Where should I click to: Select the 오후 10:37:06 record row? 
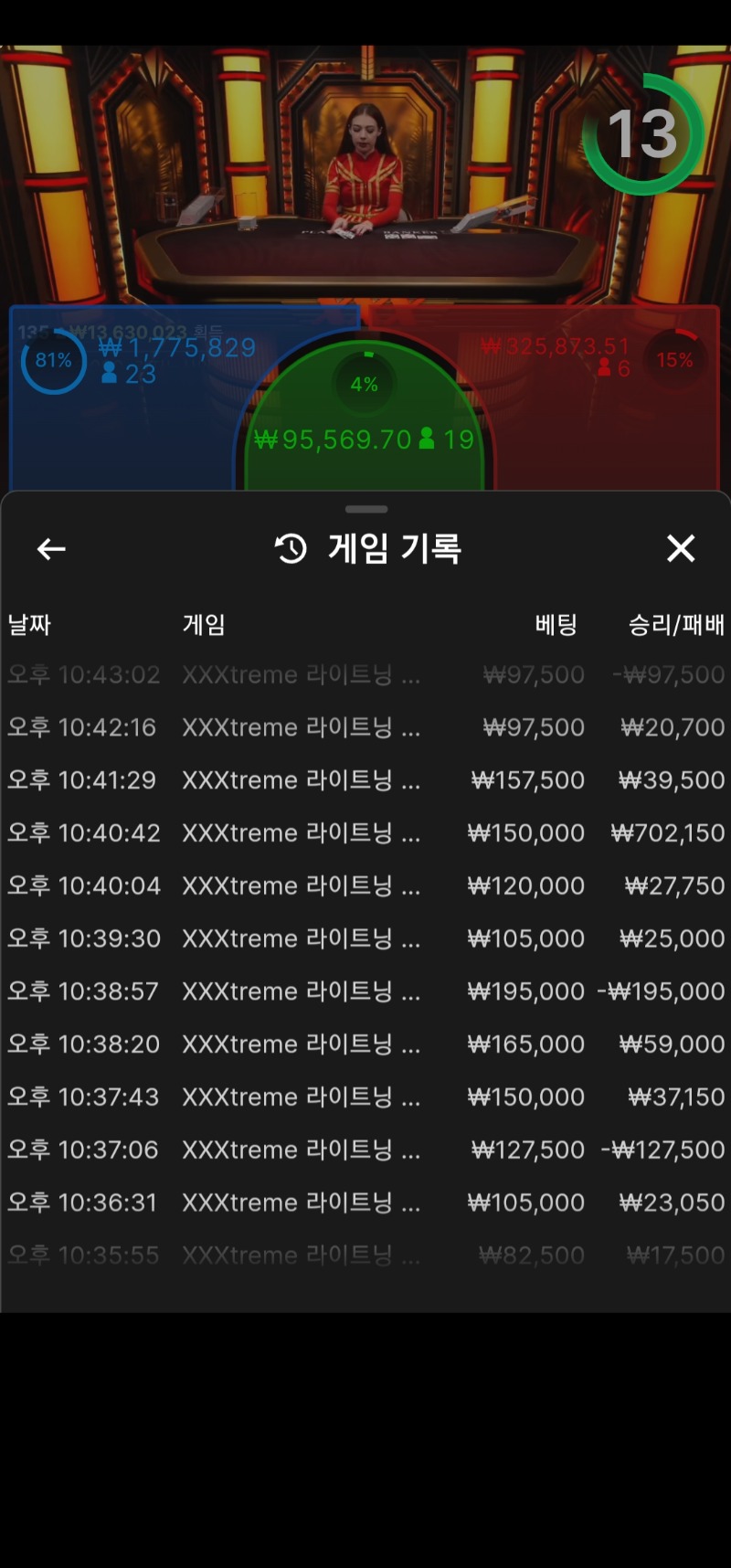pos(365,1150)
